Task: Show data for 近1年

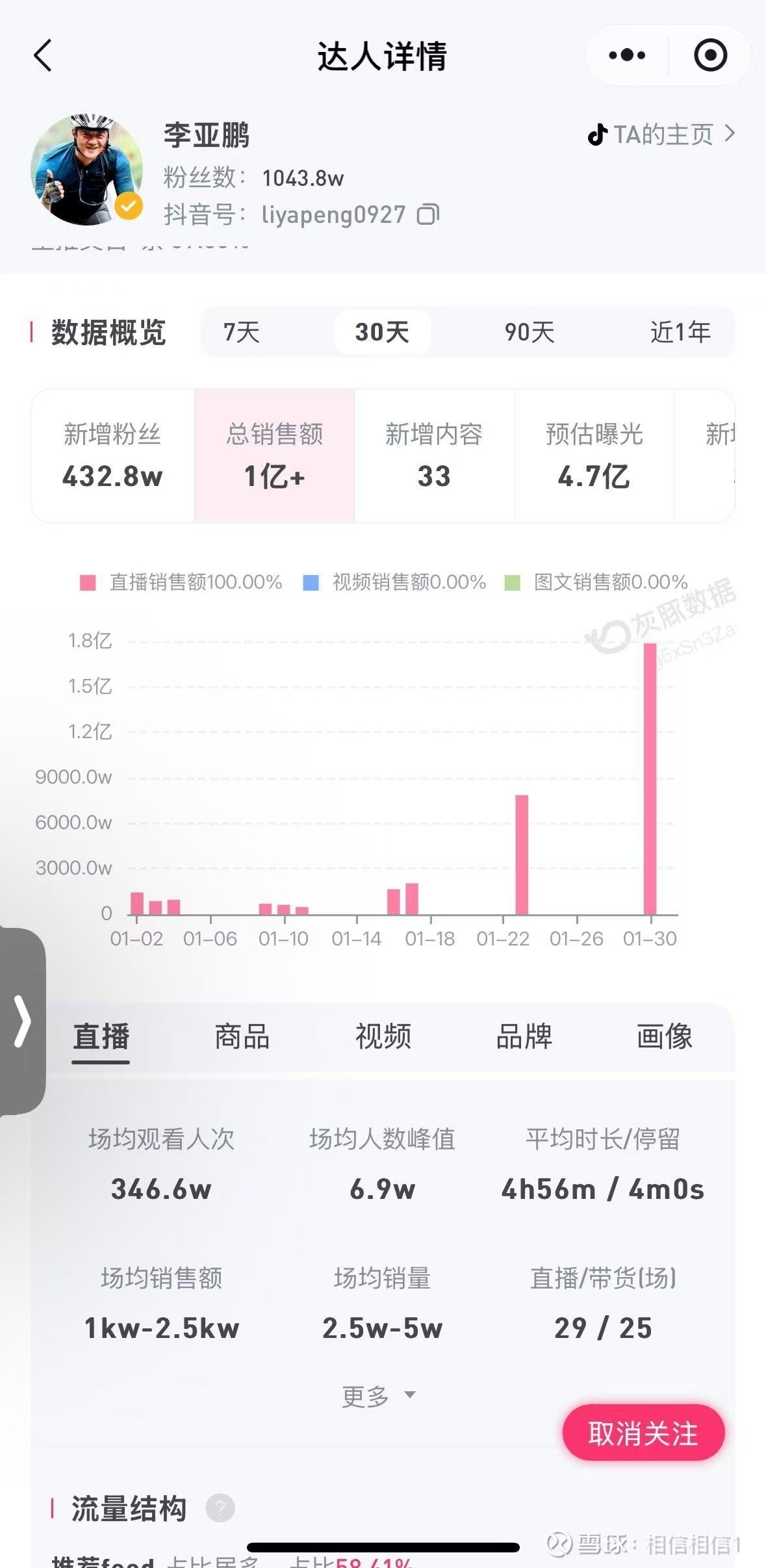Action: [x=680, y=333]
